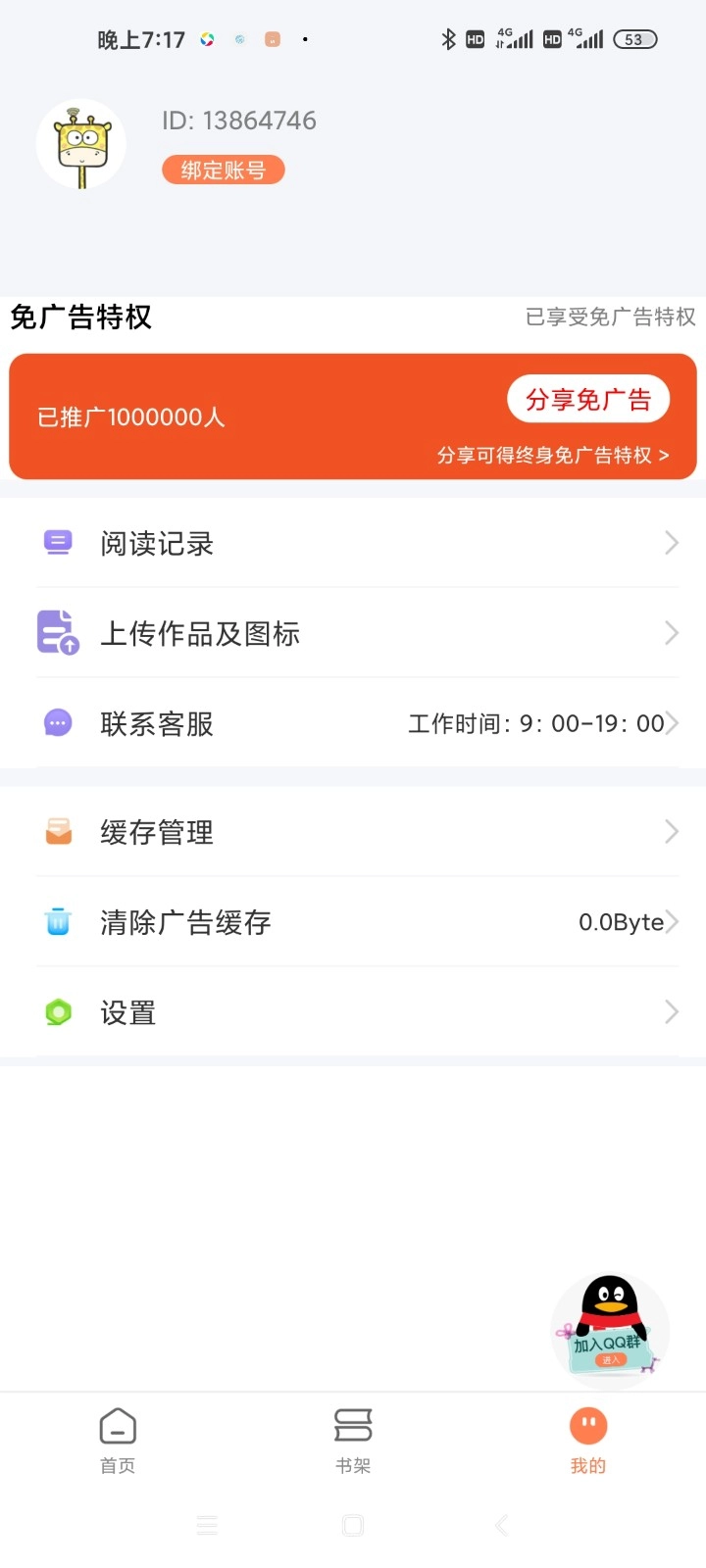Open profile by tapping the giraffe avatar

[x=81, y=143]
